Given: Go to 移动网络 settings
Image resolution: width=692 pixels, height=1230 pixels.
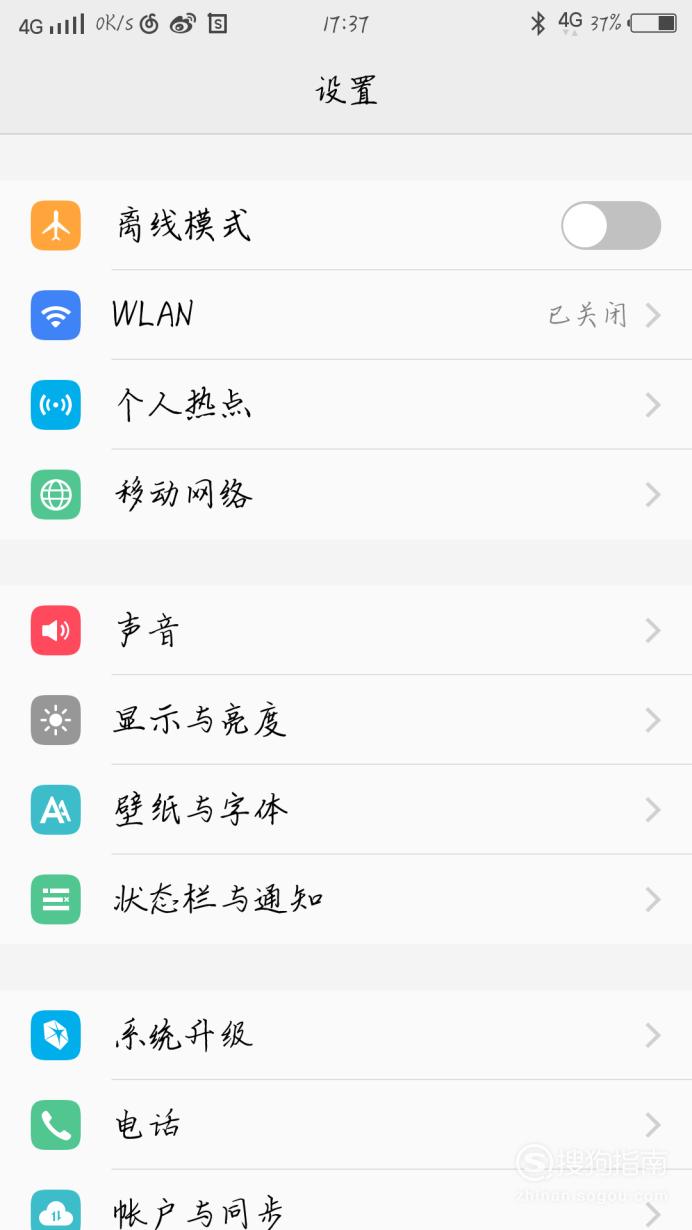Looking at the screenshot, I should [346, 495].
